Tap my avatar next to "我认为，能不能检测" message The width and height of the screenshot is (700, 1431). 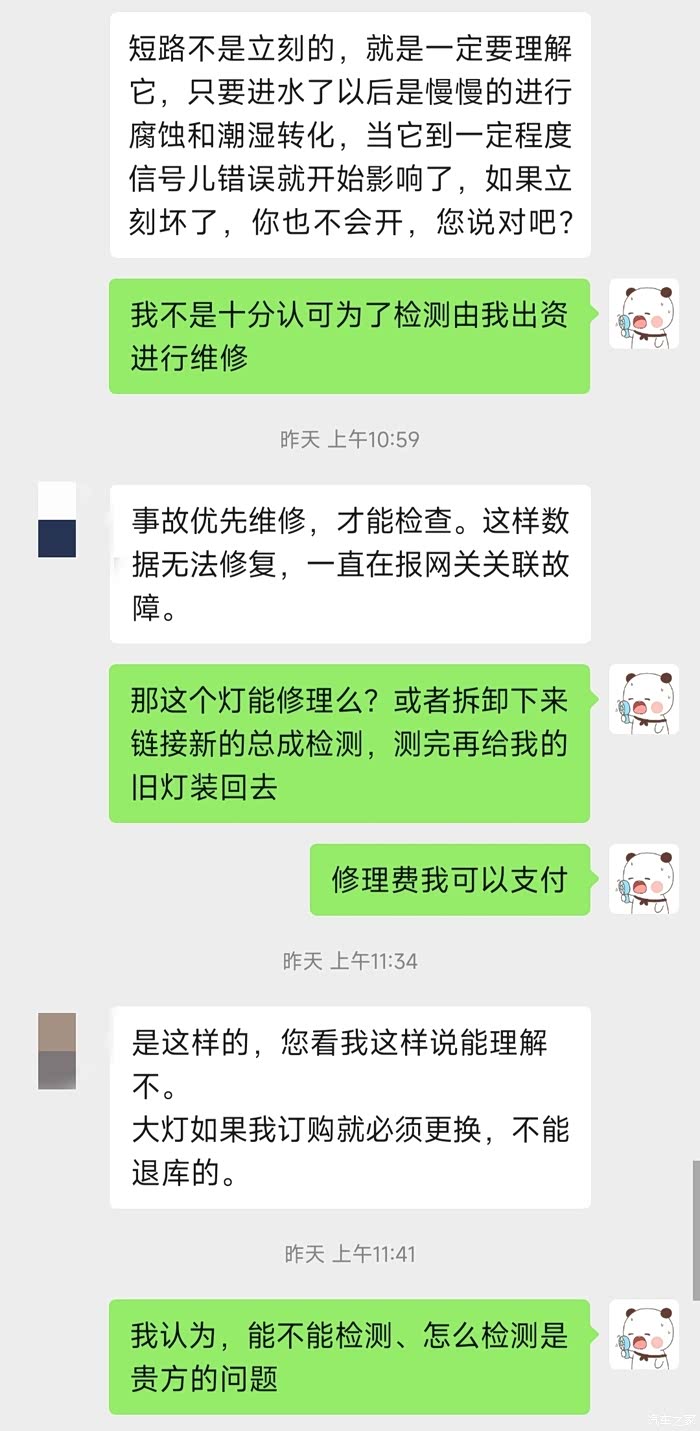click(644, 1334)
